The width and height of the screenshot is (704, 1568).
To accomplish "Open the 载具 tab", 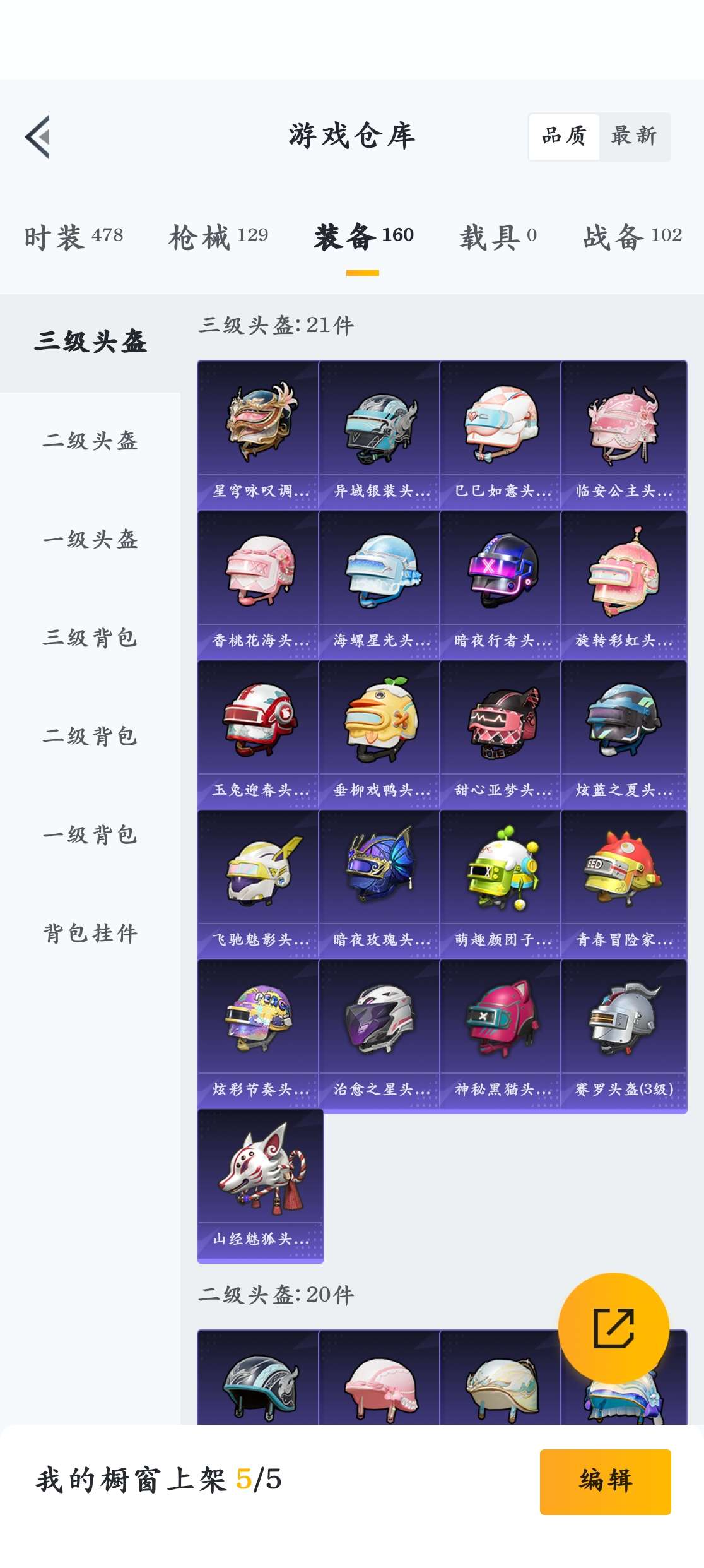I will pos(498,237).
